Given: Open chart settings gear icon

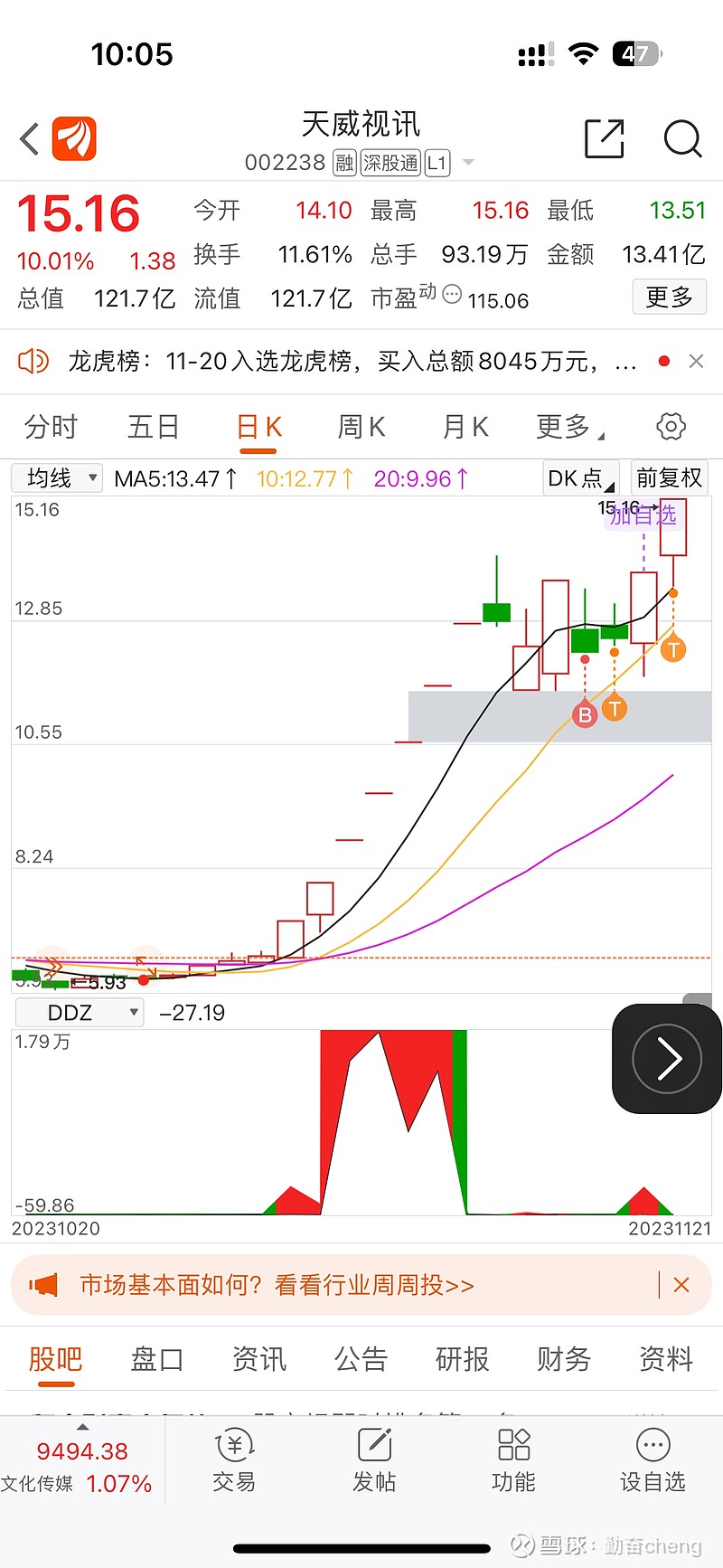Looking at the screenshot, I should (671, 426).
